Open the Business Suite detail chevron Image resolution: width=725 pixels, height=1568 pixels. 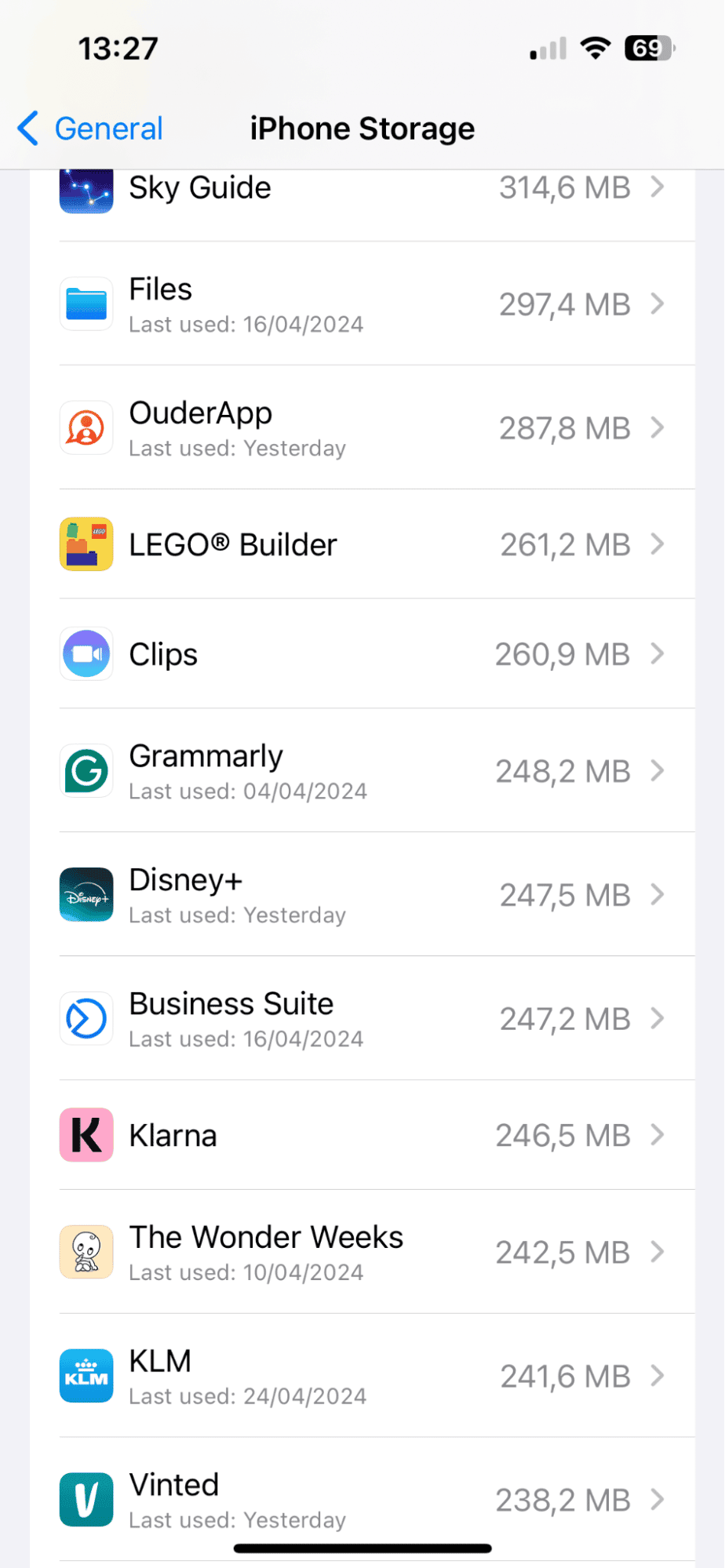pyautogui.click(x=658, y=1018)
